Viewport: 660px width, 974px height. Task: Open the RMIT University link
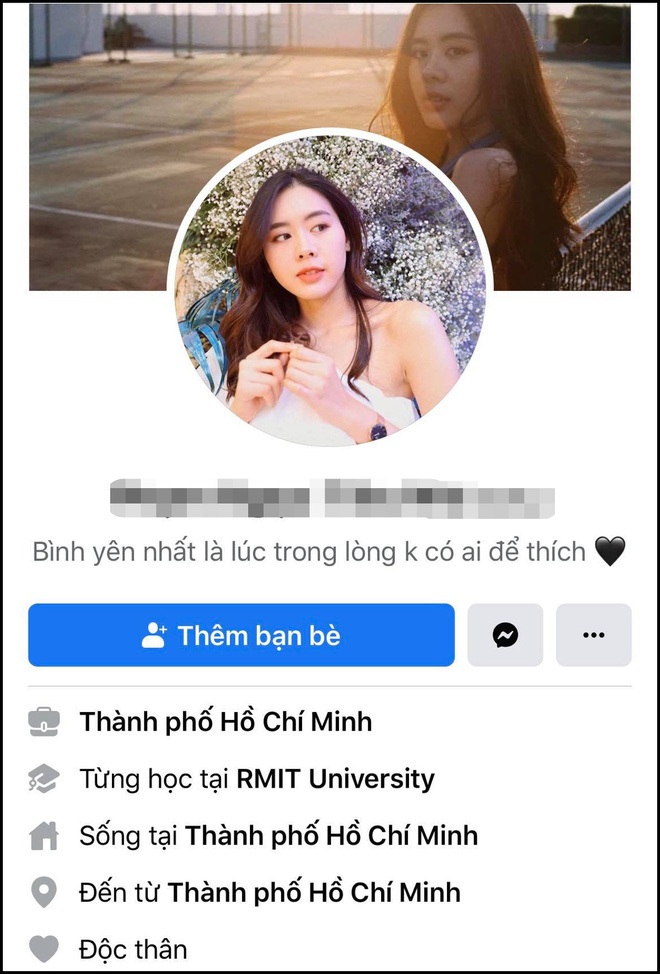tap(335, 778)
